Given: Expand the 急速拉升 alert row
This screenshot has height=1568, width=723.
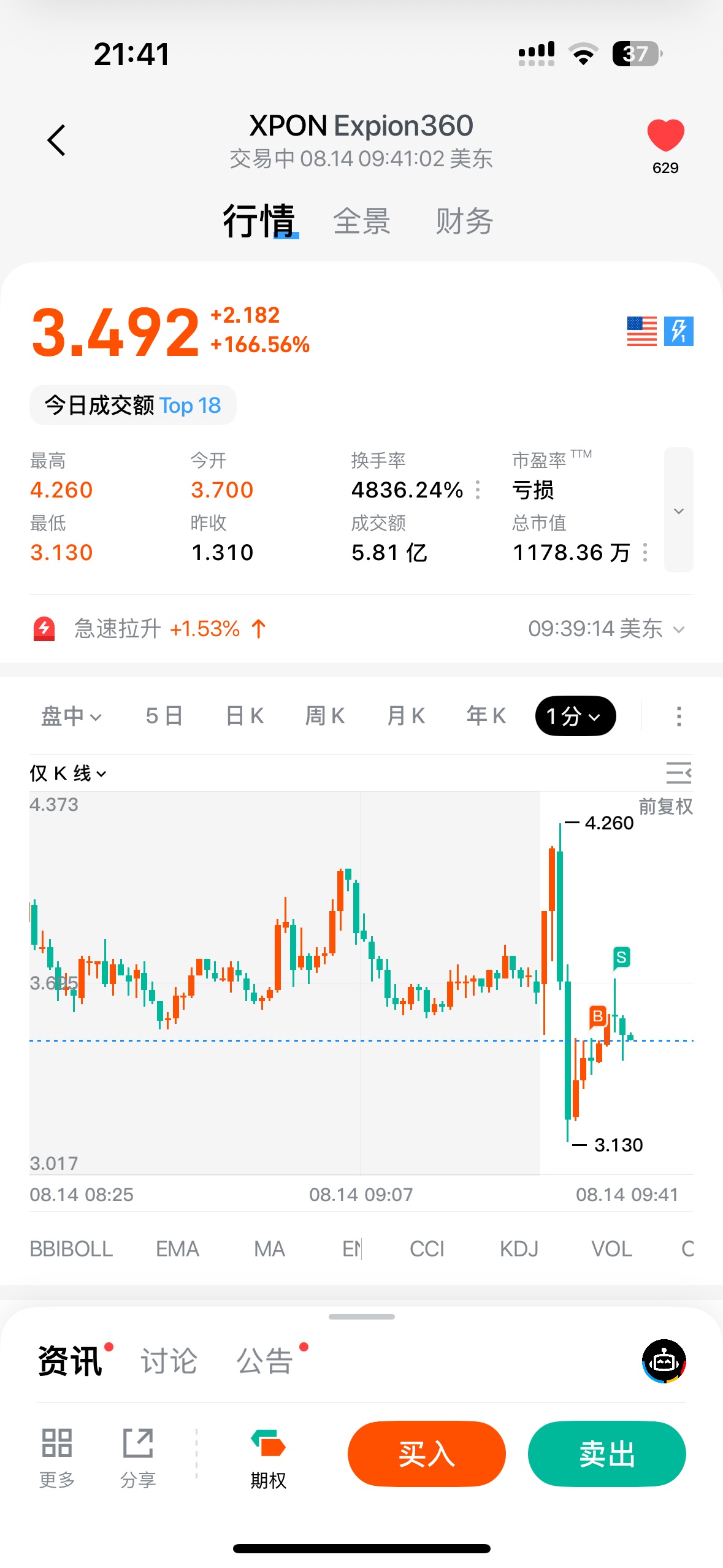Looking at the screenshot, I should pos(361,629).
